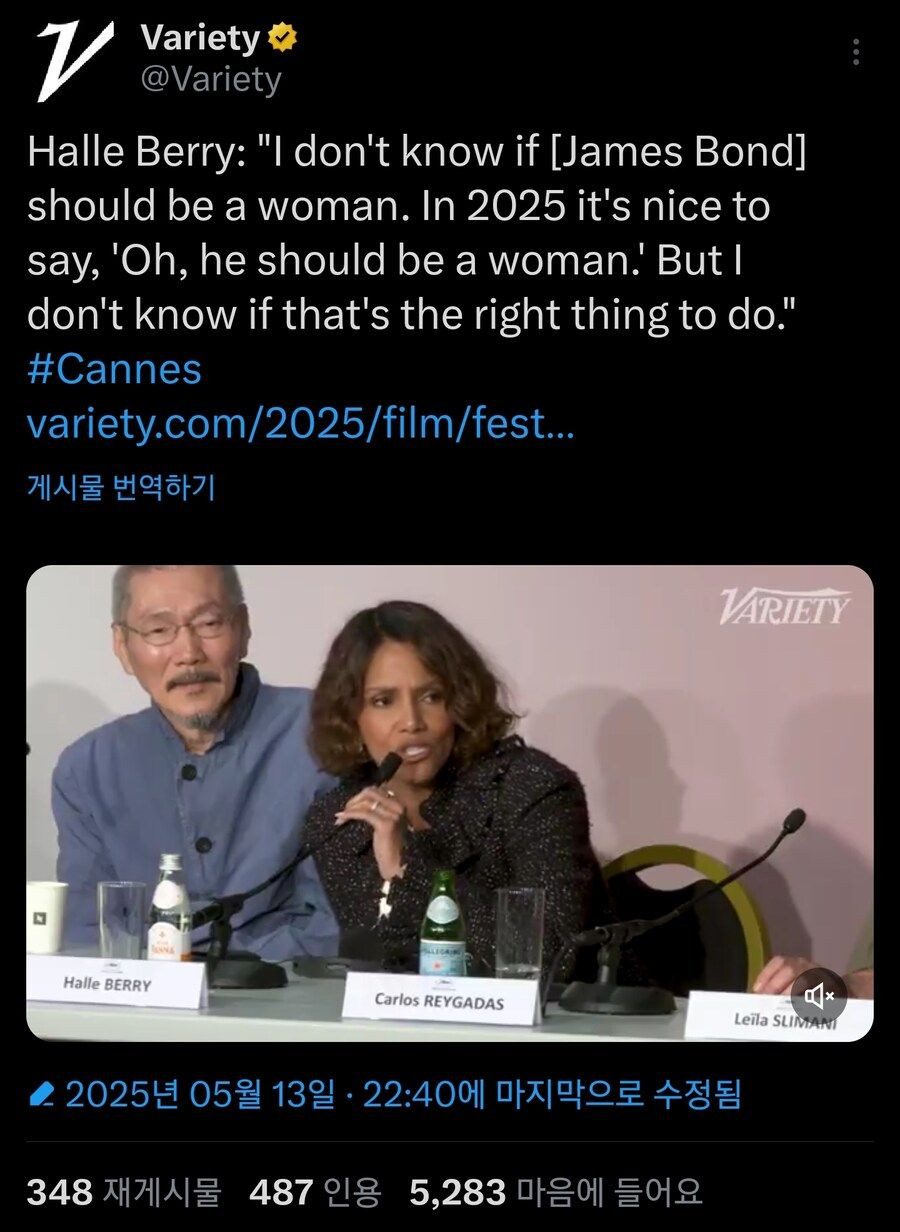Open the #Cannes hashtag

click(x=114, y=369)
